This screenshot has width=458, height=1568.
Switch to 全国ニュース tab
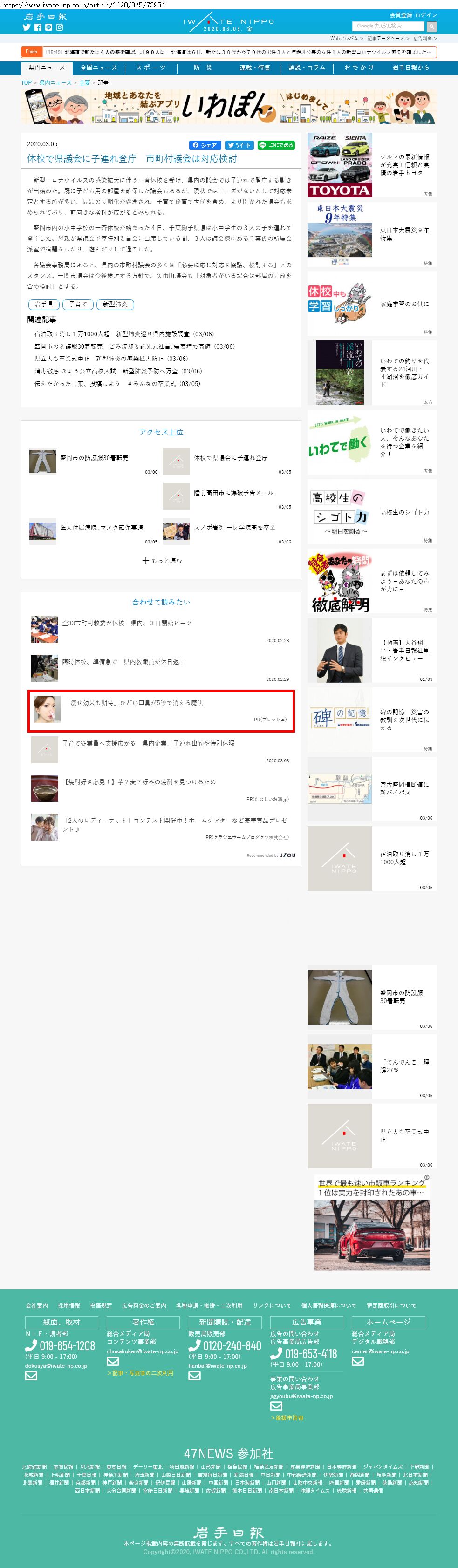(99, 68)
